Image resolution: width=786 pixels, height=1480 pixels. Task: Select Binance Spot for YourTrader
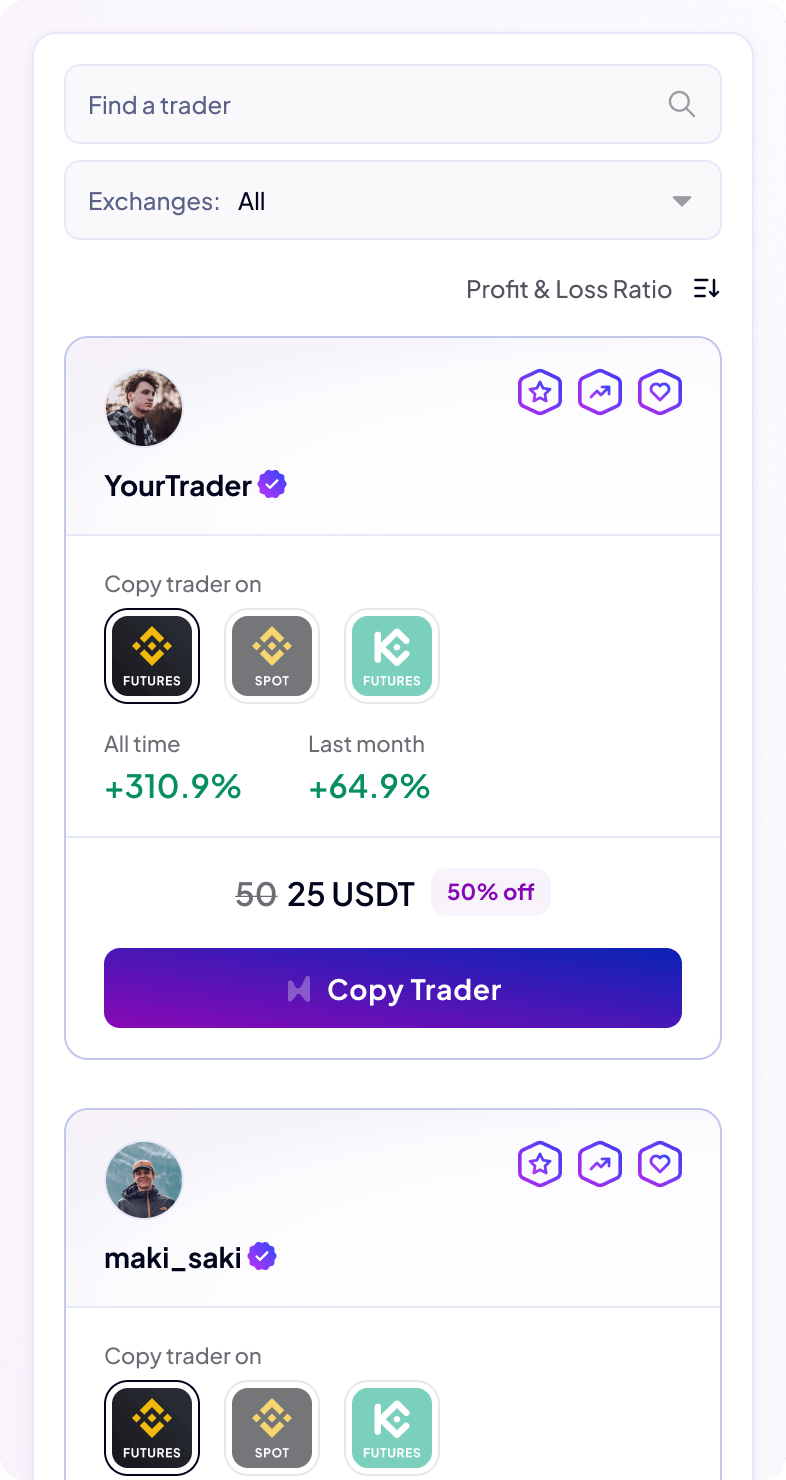coord(272,656)
